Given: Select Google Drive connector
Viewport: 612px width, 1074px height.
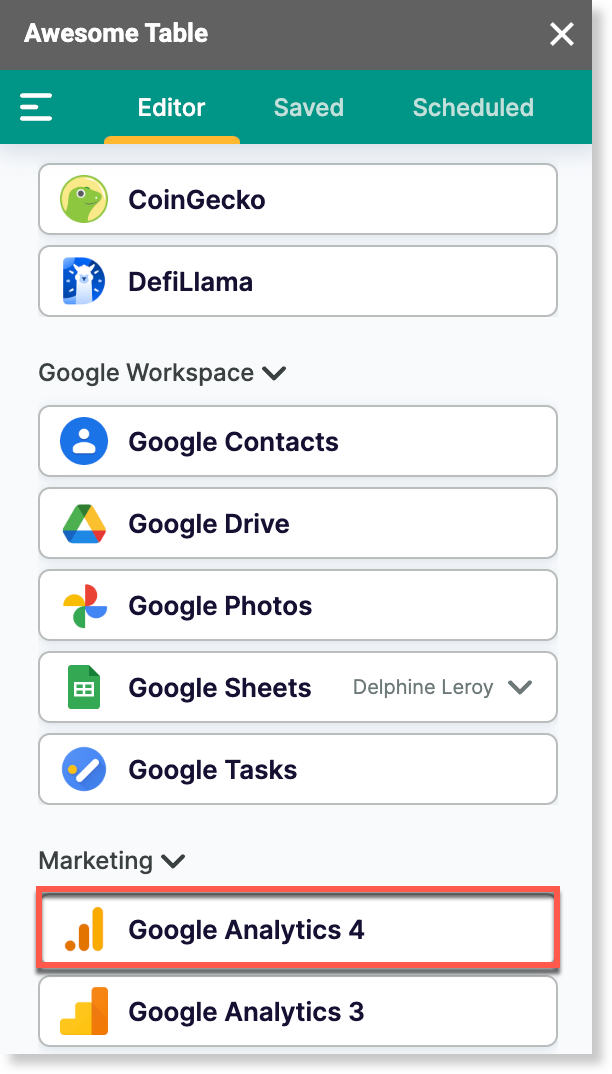Looking at the screenshot, I should pos(297,524).
